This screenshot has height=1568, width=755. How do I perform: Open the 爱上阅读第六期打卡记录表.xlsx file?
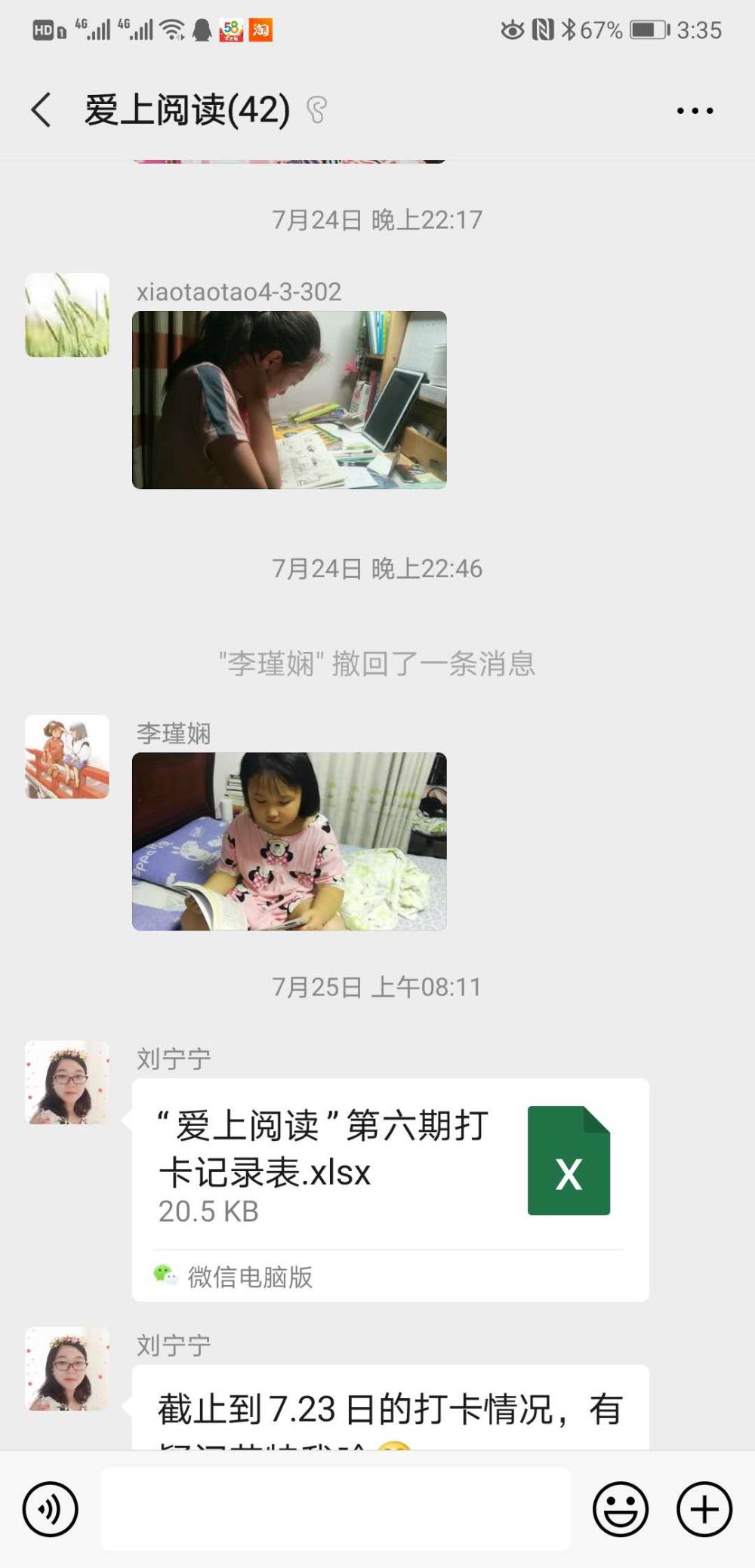coord(390,1189)
